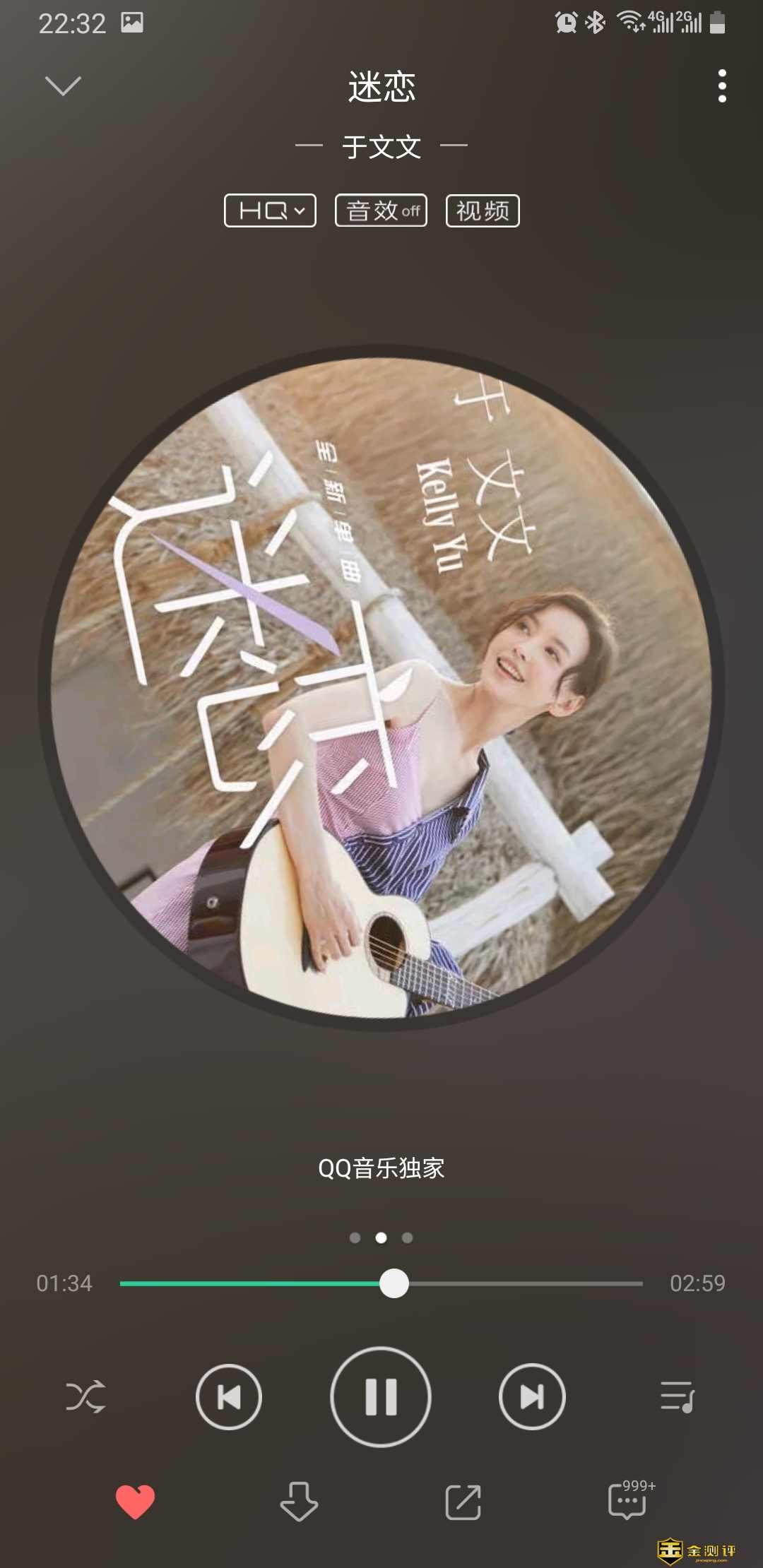Tap the 迷恋 album cover disc
This screenshot has width=763, height=1568.
[381, 689]
